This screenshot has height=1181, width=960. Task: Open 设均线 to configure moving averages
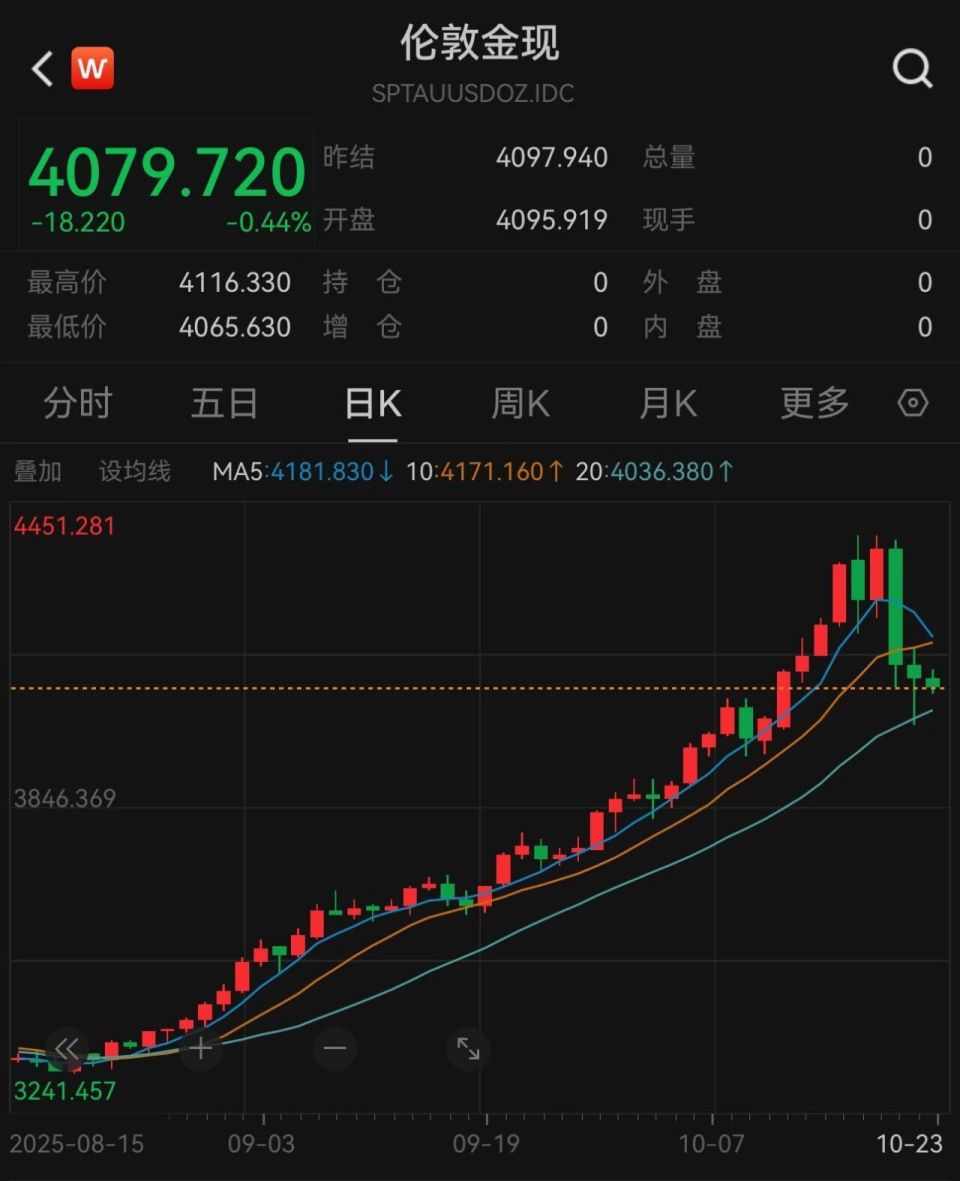135,471
